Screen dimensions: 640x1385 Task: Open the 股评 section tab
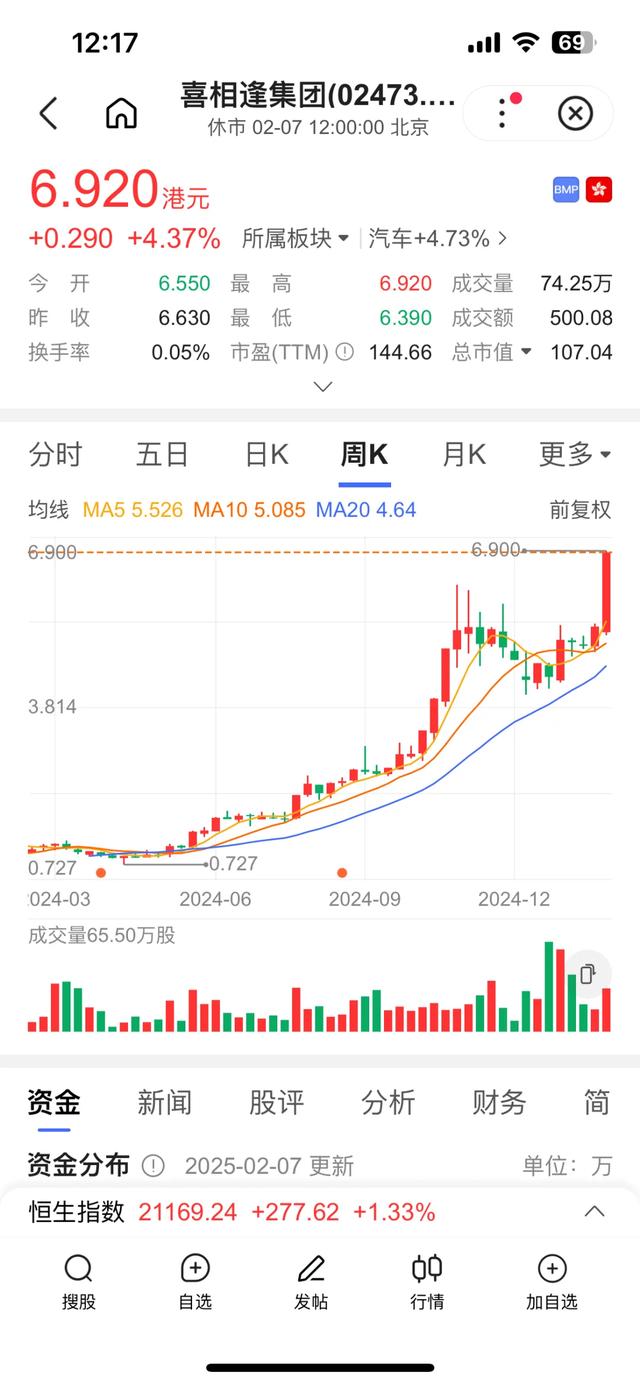pyautogui.click(x=276, y=1102)
